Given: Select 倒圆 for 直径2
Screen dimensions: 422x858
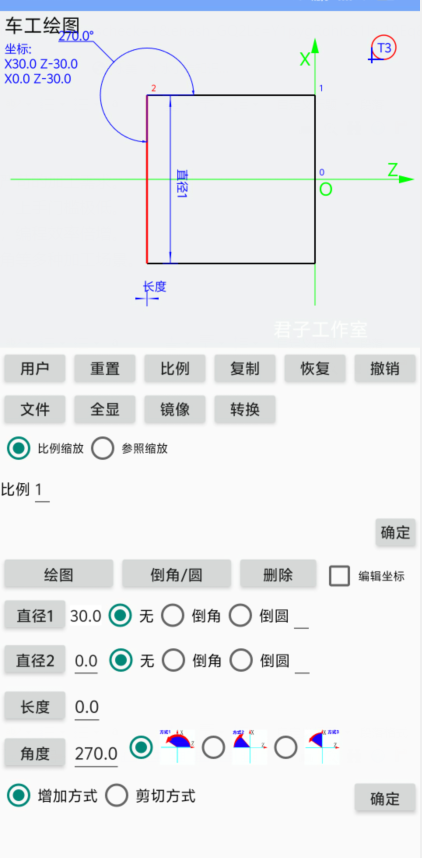Looking at the screenshot, I should [240, 660].
